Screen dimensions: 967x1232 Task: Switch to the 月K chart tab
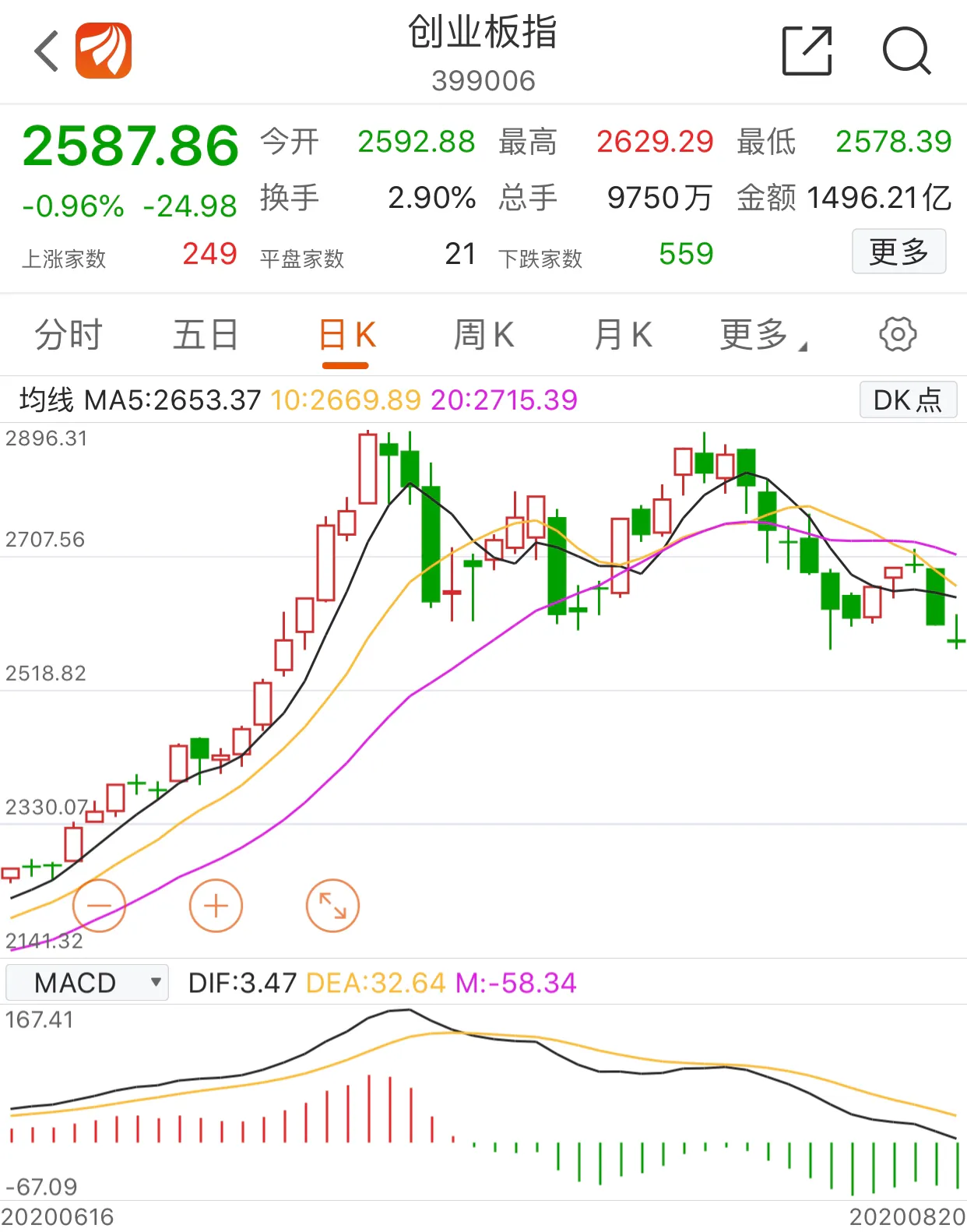[x=623, y=335]
